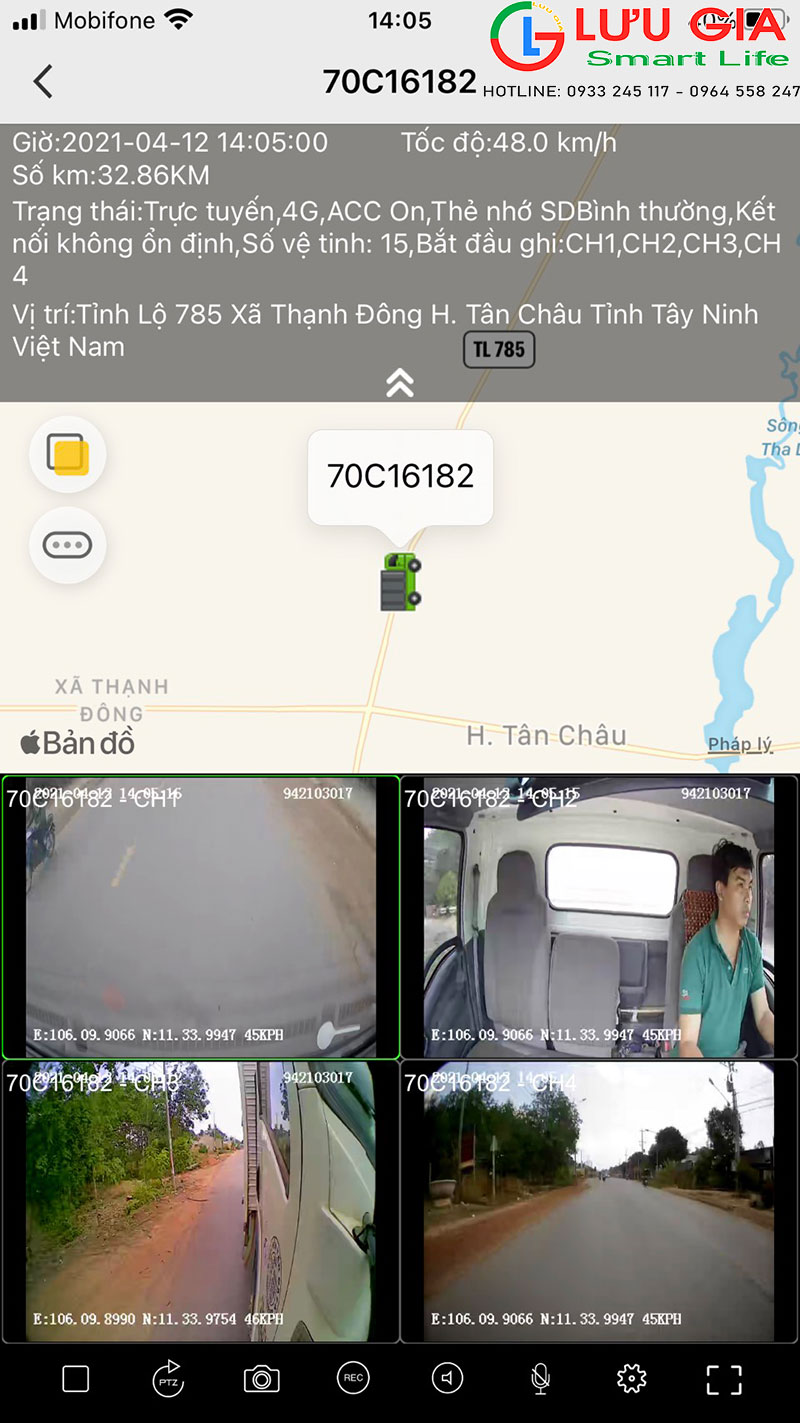Tap the microphone talk icon
The height and width of the screenshot is (1423, 800).
(x=540, y=1379)
